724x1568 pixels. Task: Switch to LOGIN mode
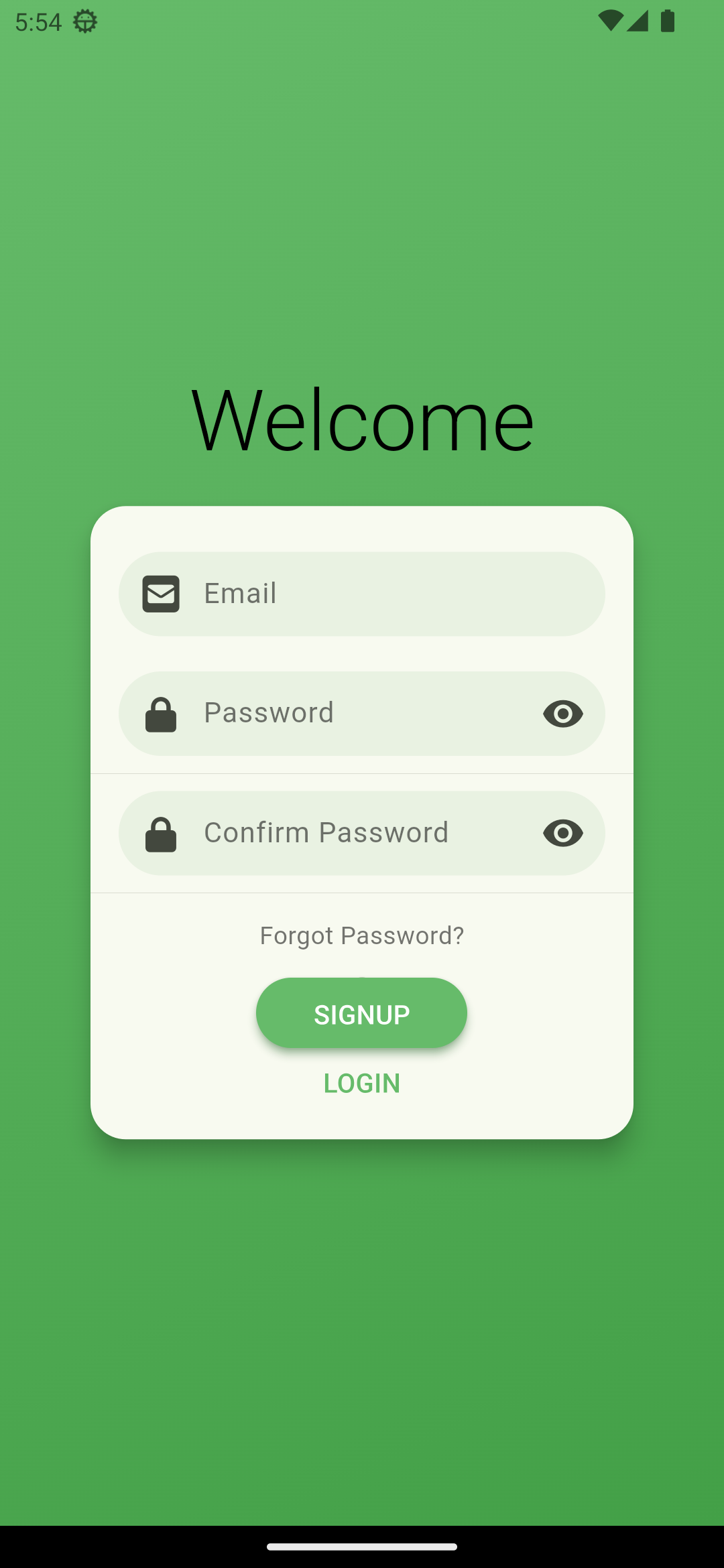362,1084
